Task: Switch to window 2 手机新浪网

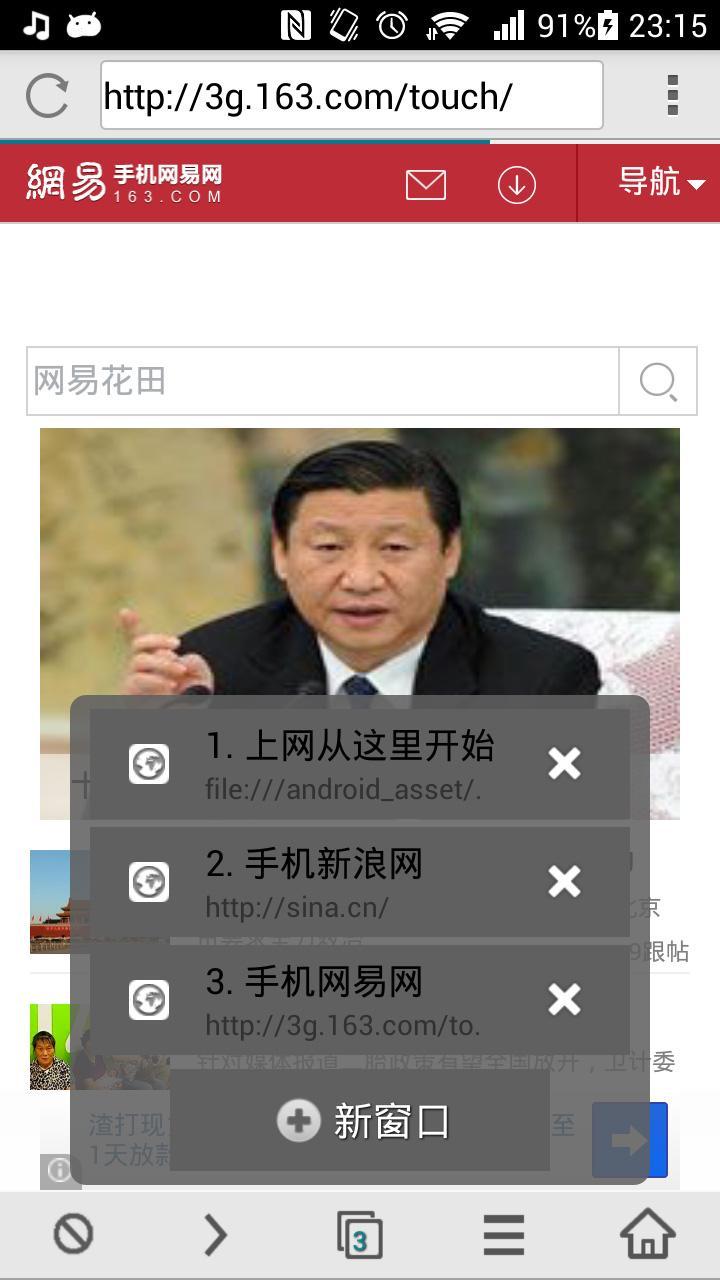Action: click(340, 882)
